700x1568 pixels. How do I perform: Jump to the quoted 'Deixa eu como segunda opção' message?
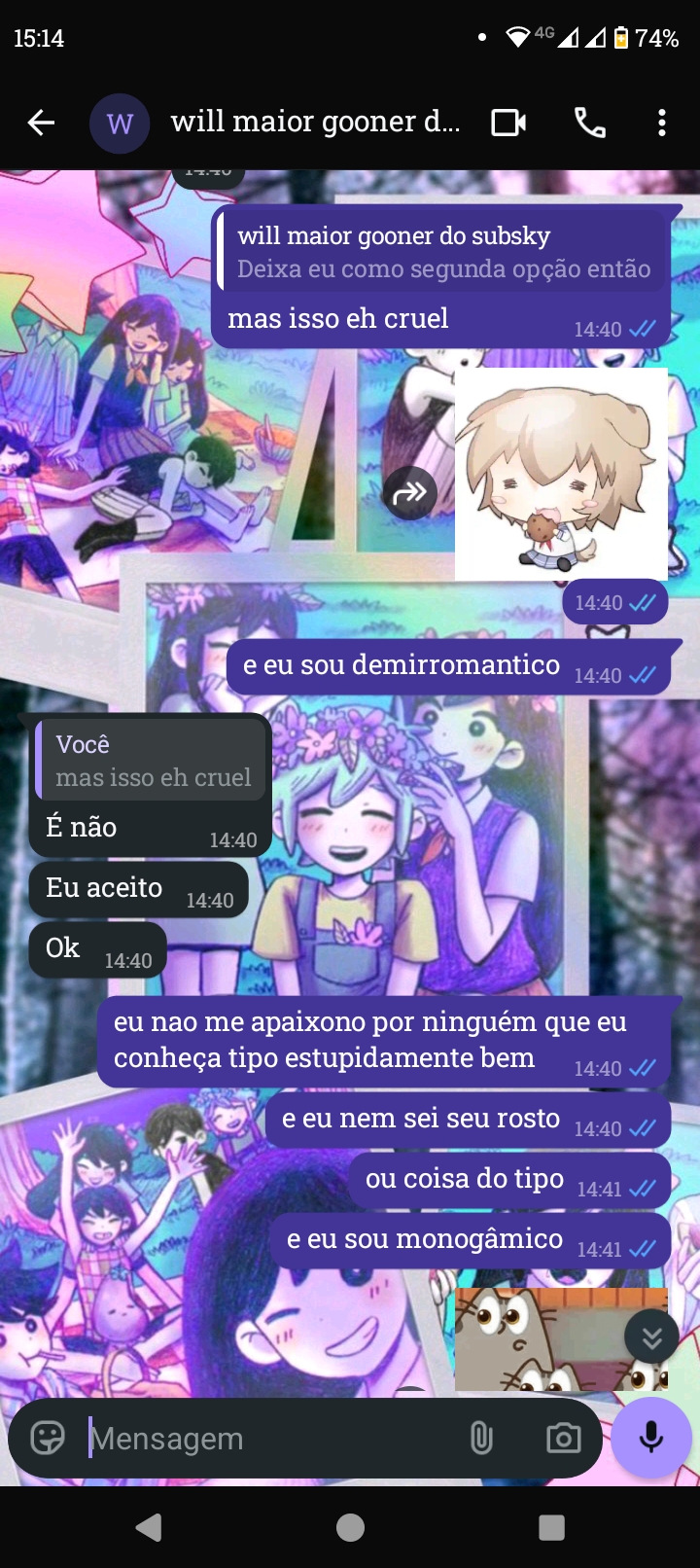pos(443,253)
